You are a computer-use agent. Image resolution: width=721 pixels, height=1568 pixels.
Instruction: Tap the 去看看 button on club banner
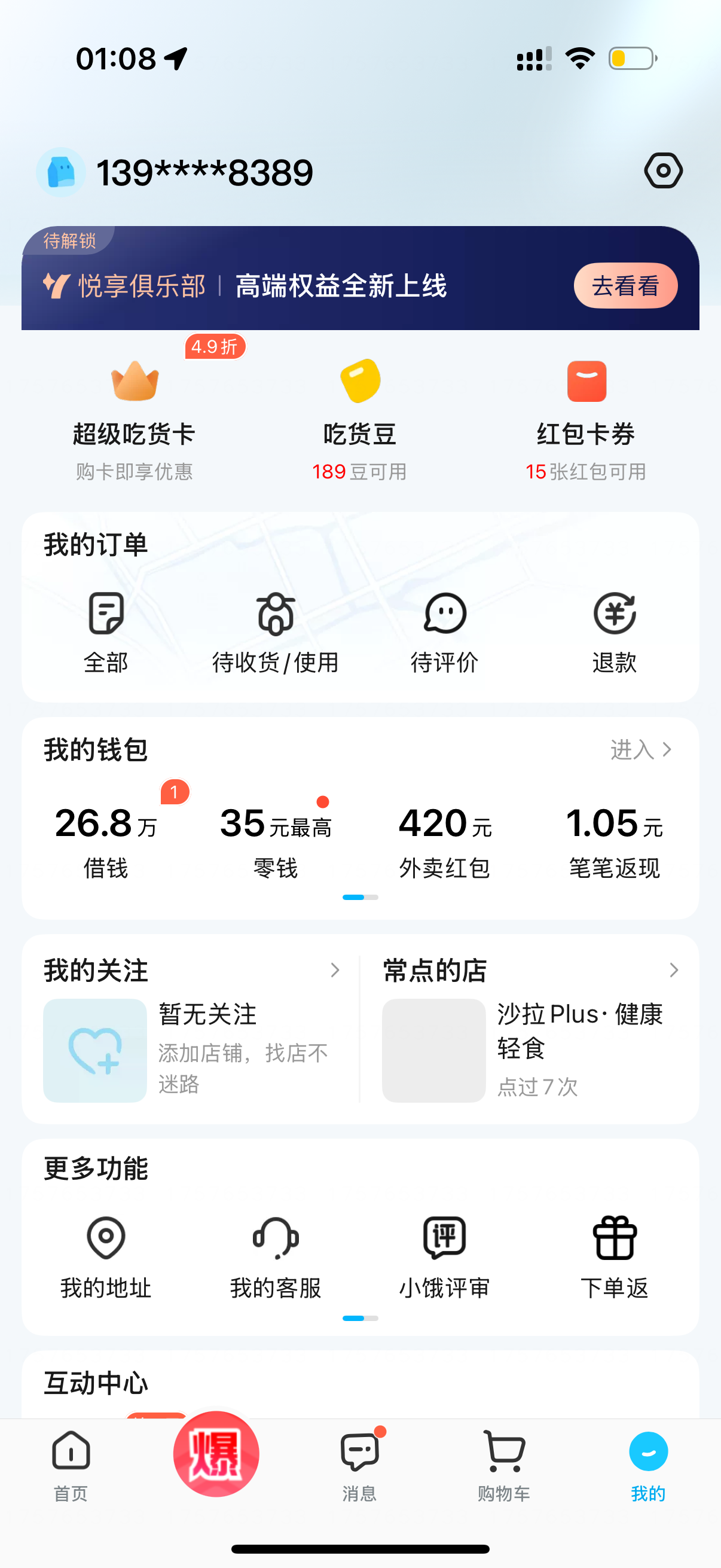click(x=625, y=285)
